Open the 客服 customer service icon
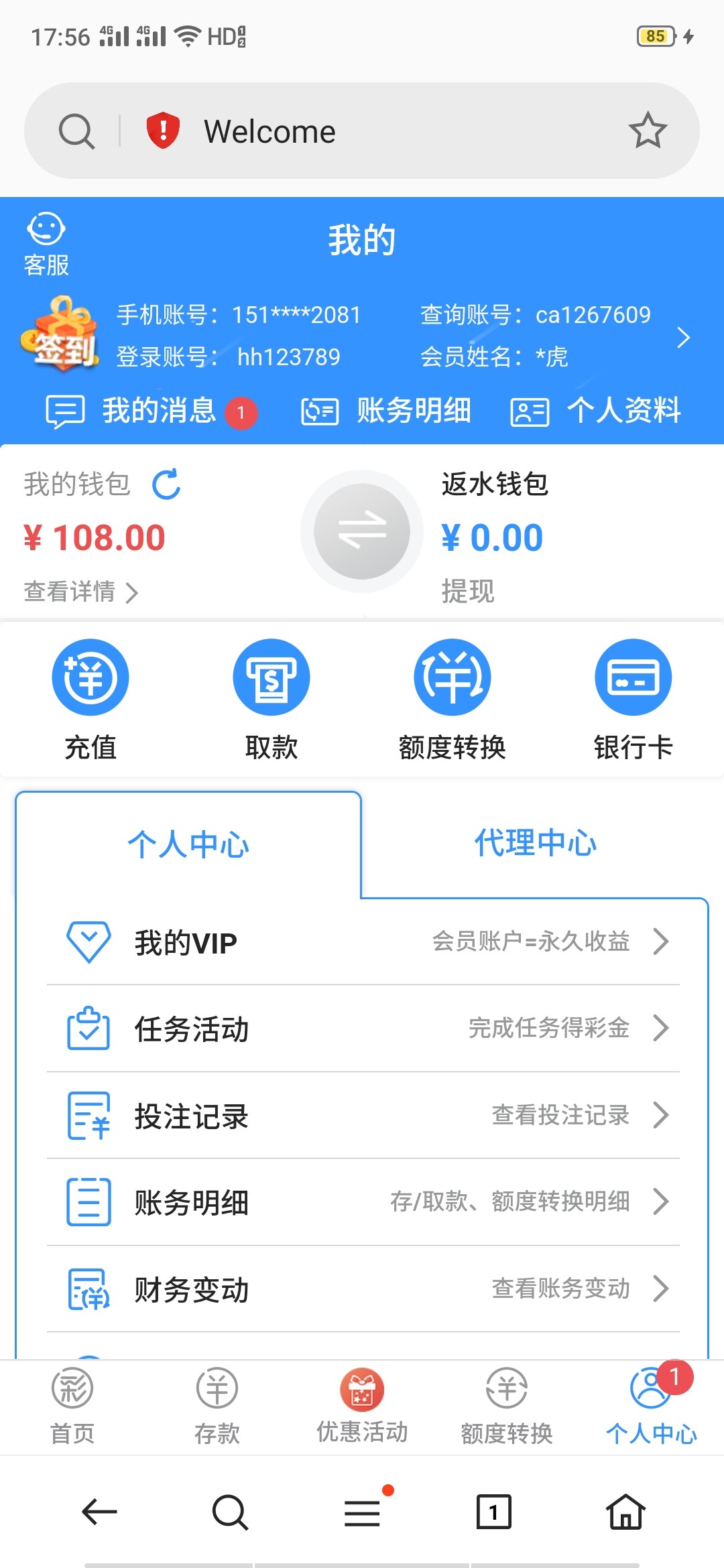The width and height of the screenshot is (724, 1568). [46, 245]
